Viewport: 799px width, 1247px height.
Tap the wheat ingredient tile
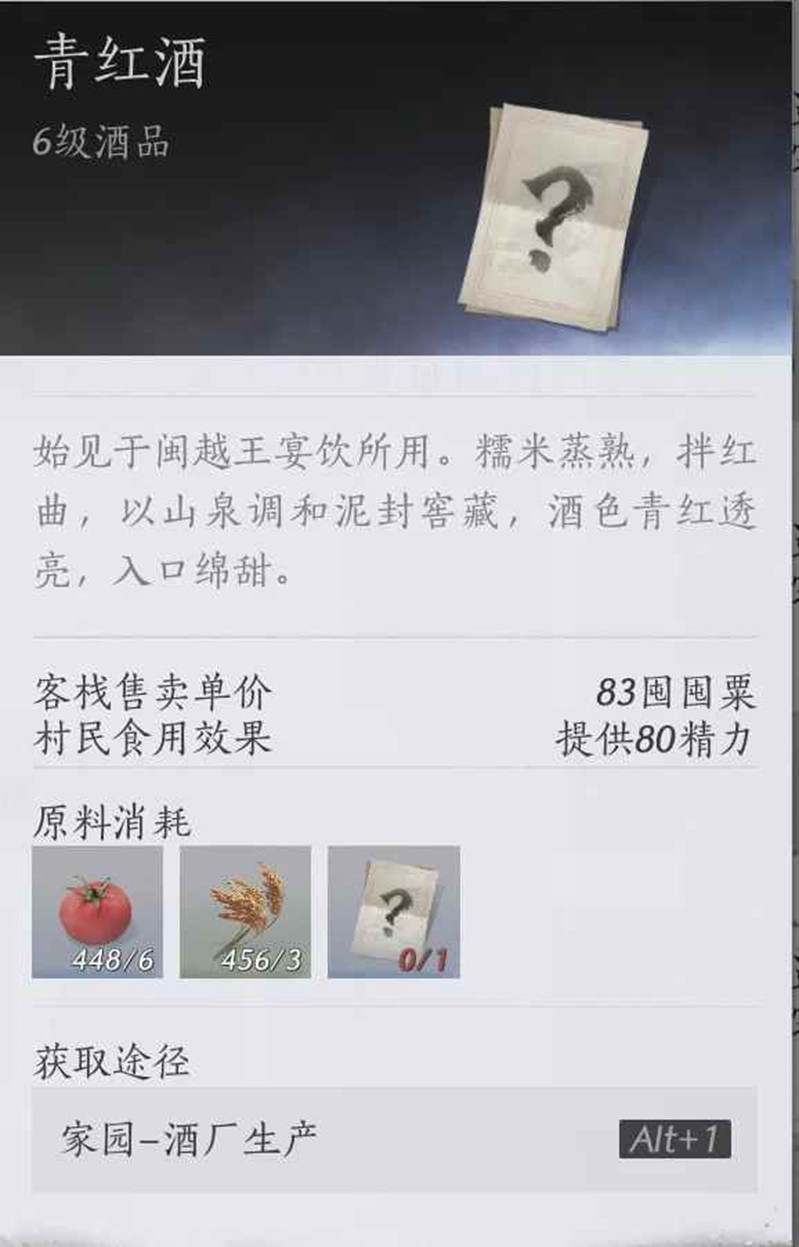(x=245, y=911)
